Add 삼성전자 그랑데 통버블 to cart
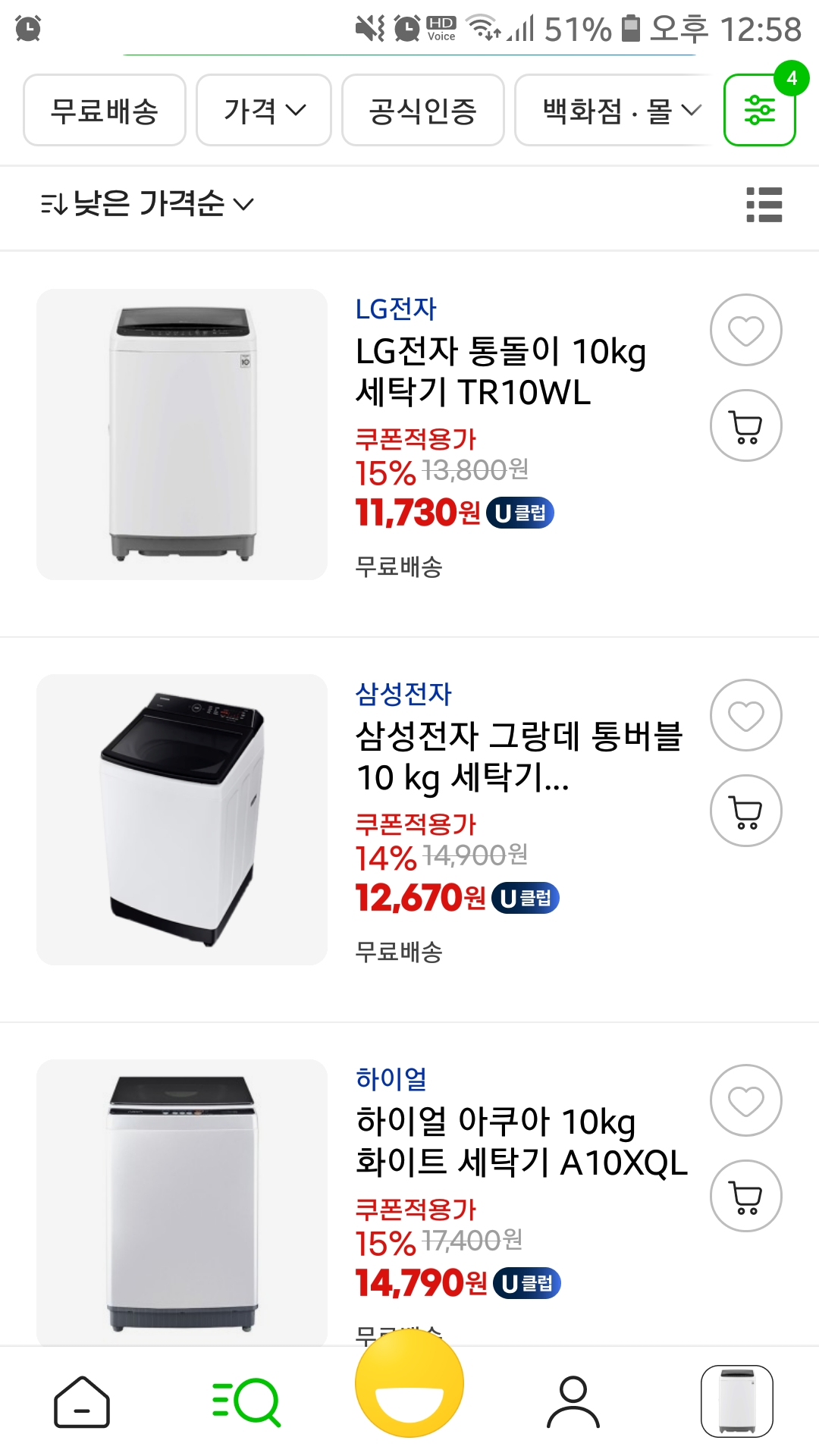Image resolution: width=819 pixels, height=1456 pixels. pos(745,811)
